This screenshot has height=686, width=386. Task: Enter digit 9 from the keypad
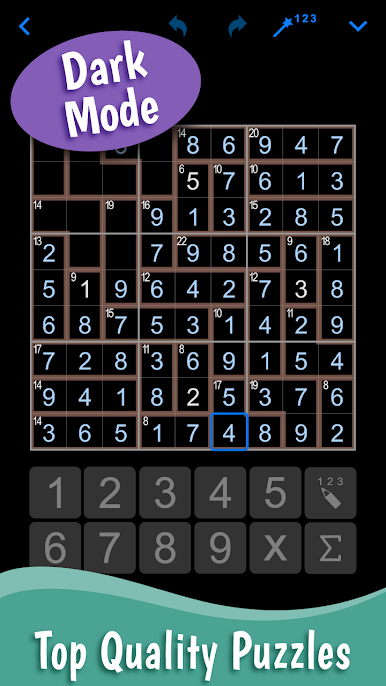point(220,548)
